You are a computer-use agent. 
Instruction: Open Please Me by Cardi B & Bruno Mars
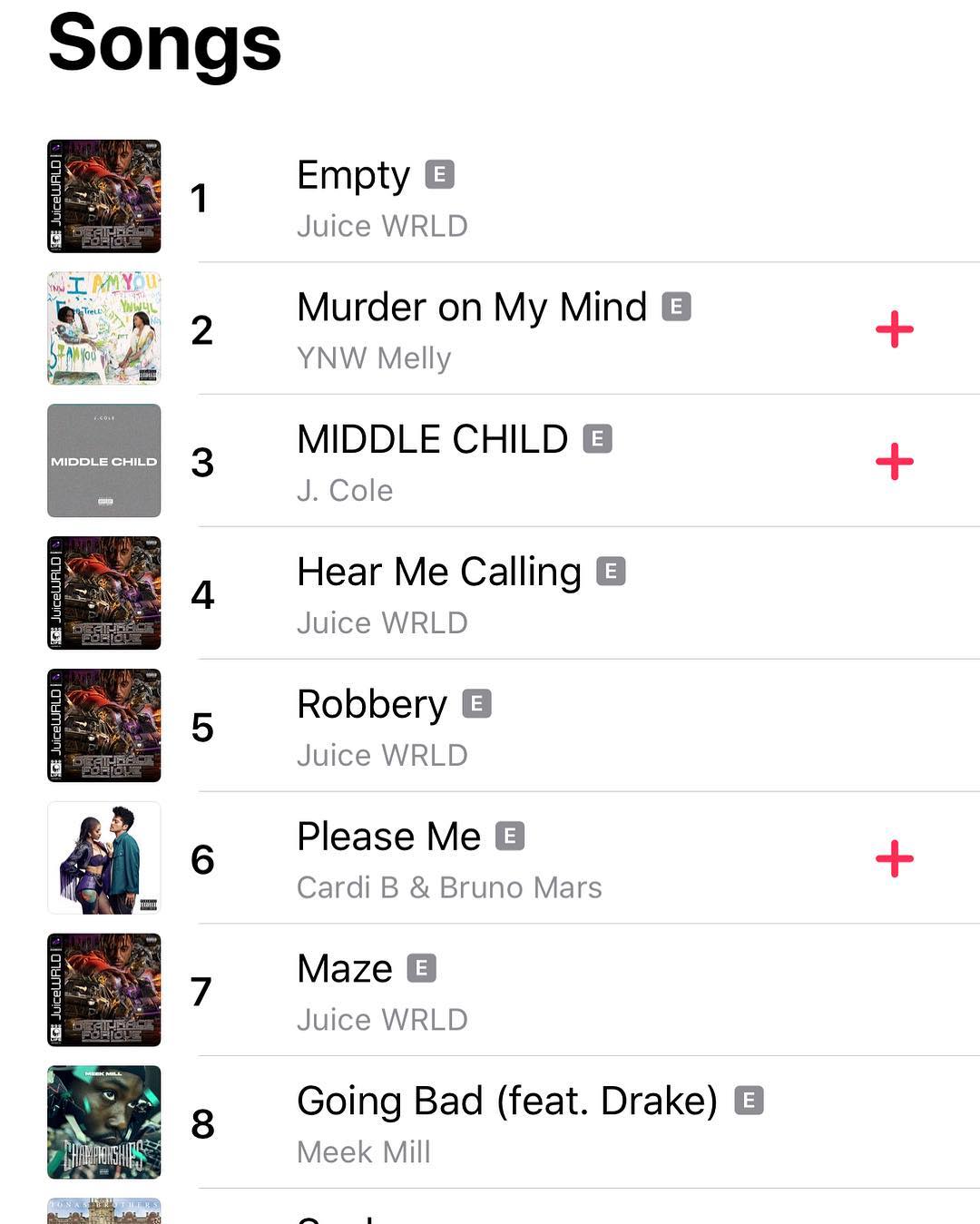pos(490,859)
